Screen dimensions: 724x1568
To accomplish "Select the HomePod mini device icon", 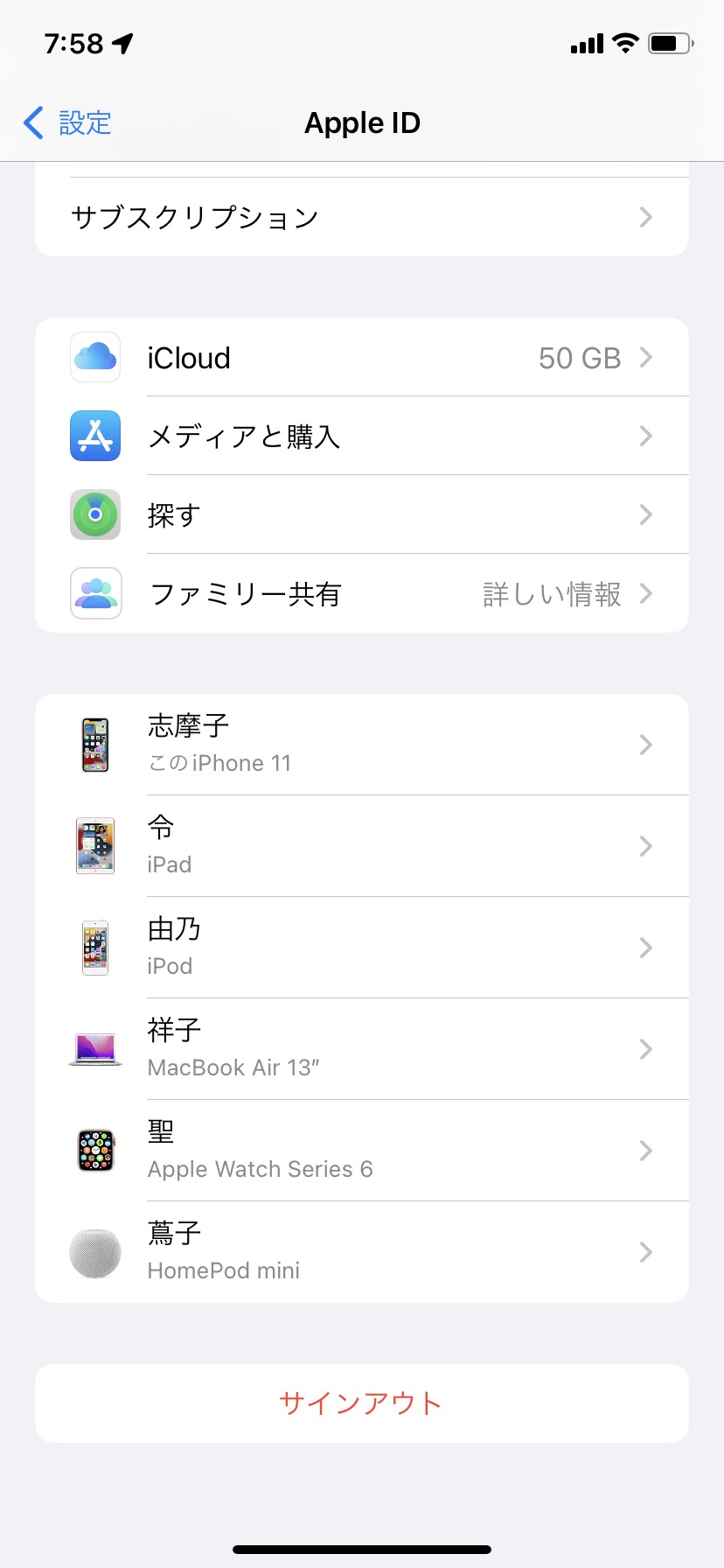I will 94,1252.
